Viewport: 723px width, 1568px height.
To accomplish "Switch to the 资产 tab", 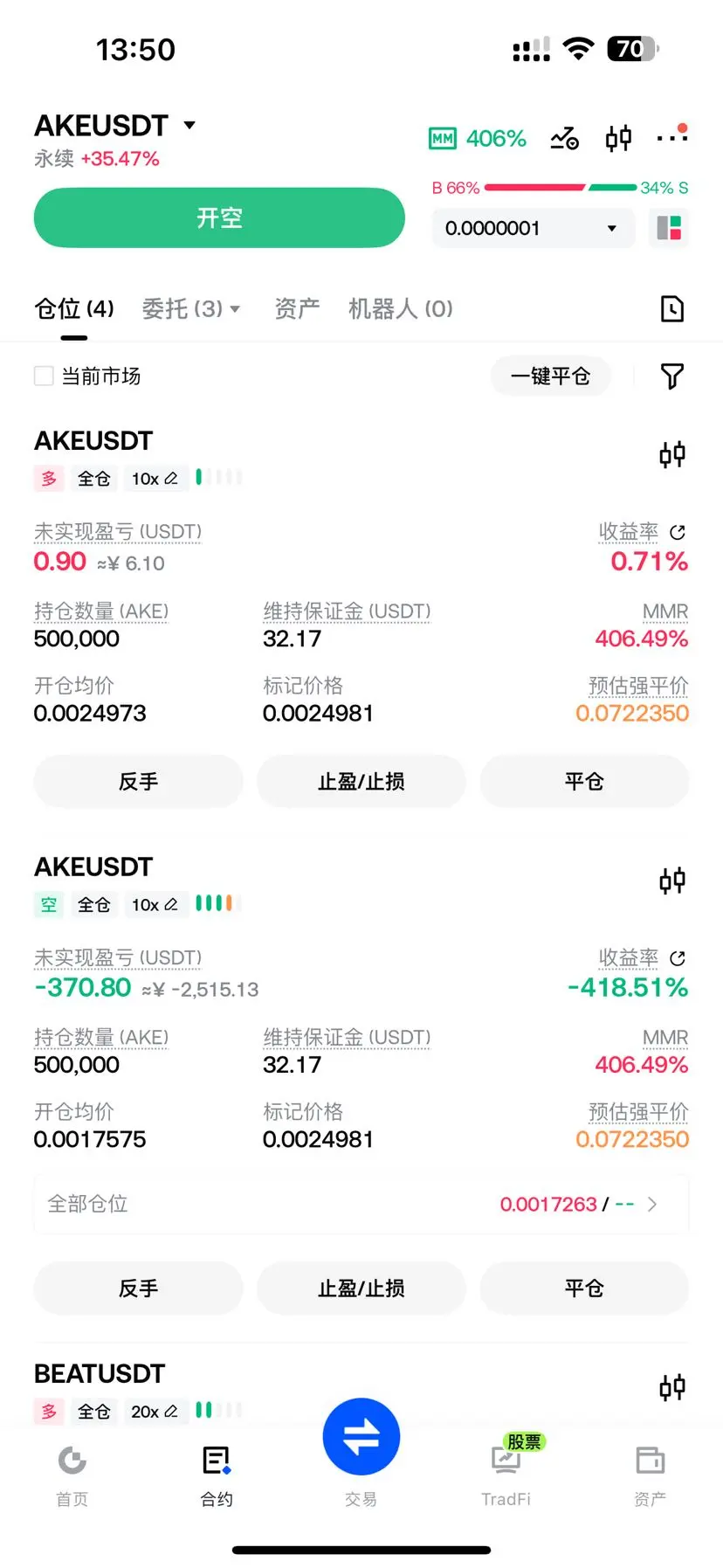I will [x=297, y=308].
